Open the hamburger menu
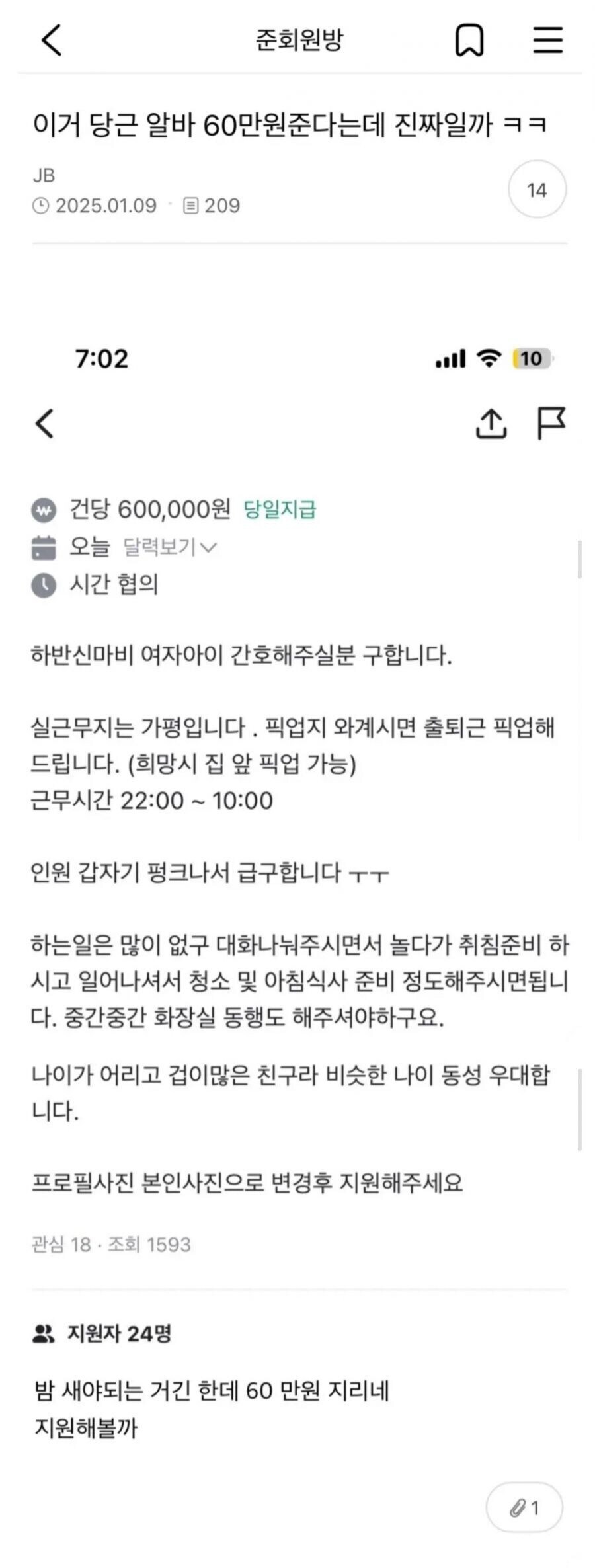This screenshot has width=595, height=1568. [x=547, y=40]
